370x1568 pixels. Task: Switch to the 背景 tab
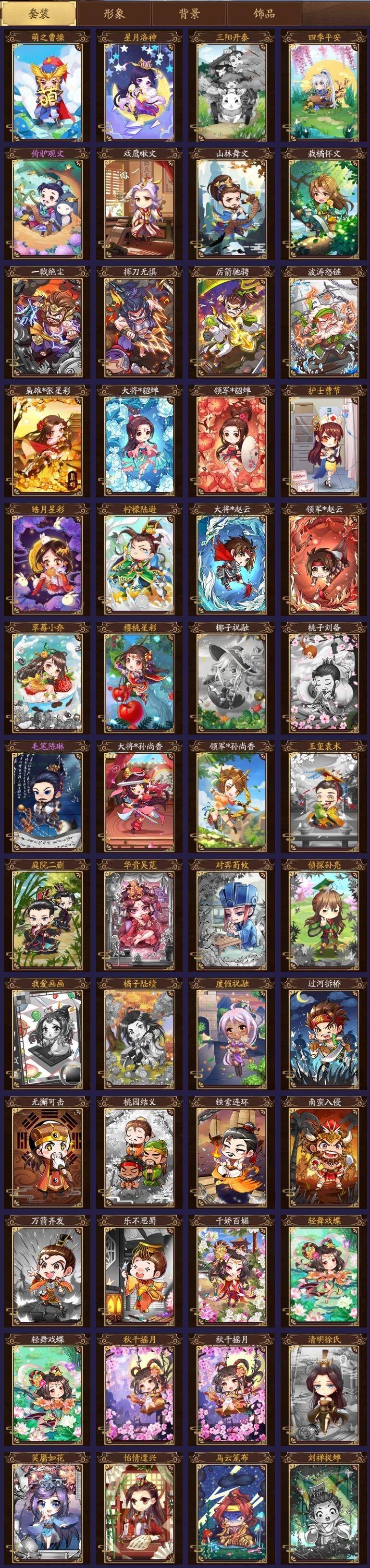[189, 13]
